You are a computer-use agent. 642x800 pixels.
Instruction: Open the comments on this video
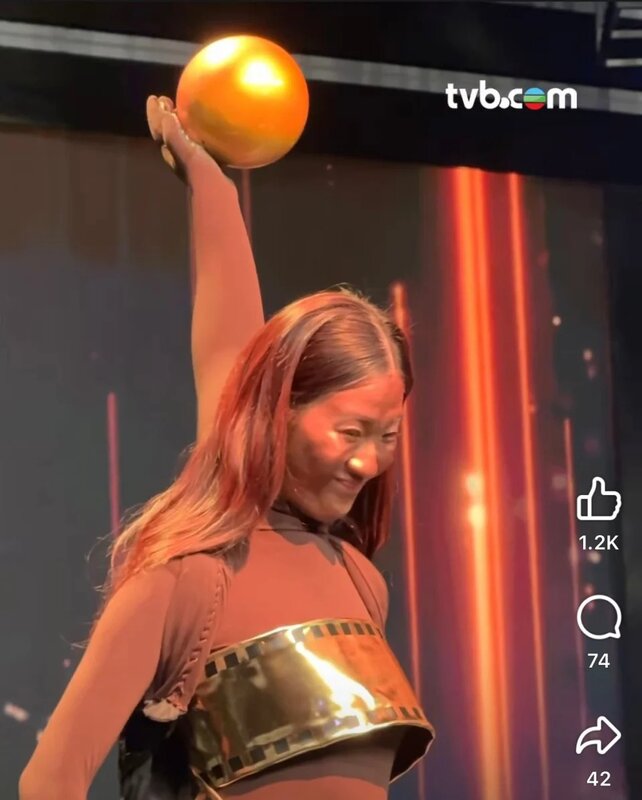tap(598, 618)
